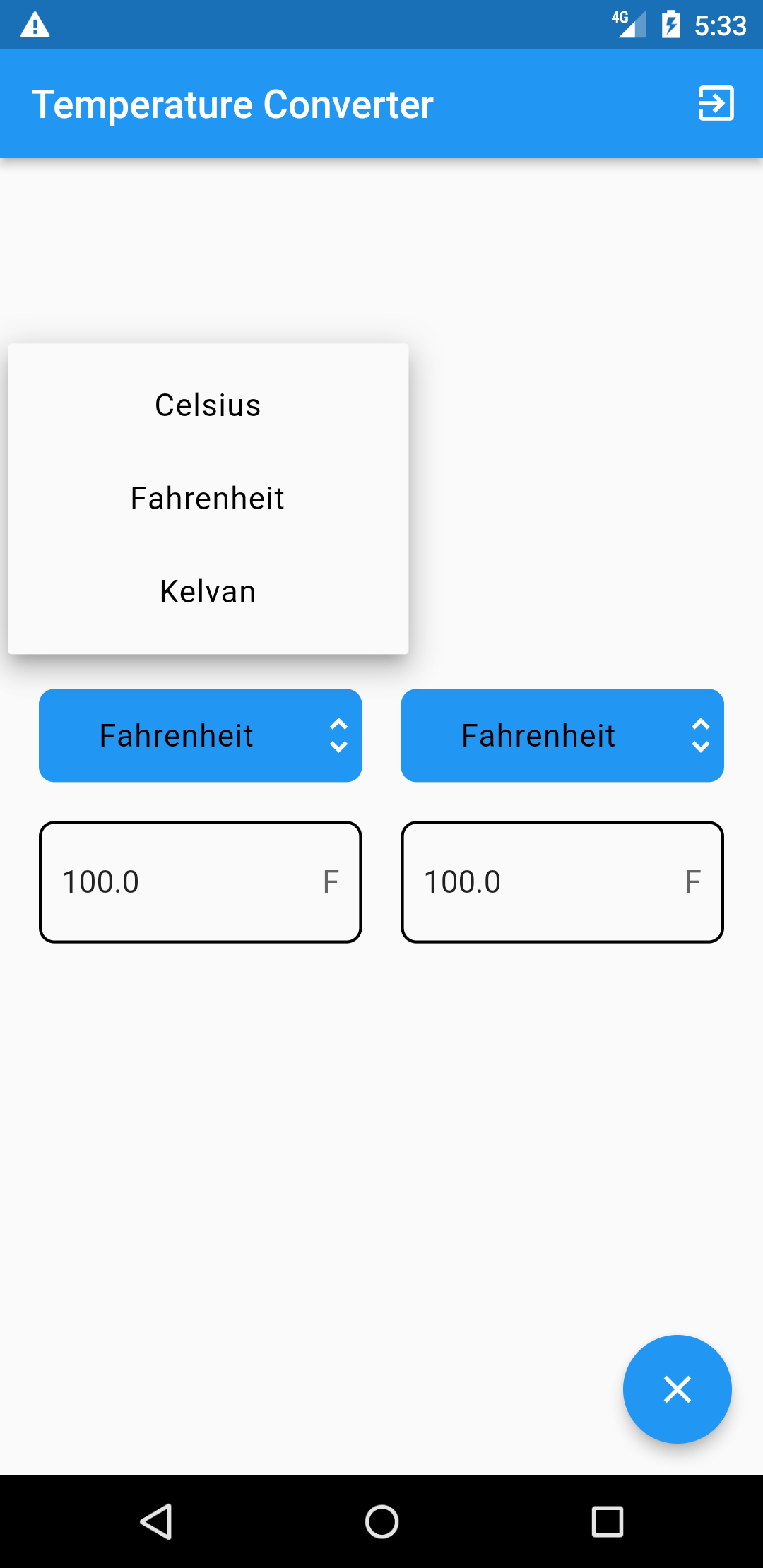The image size is (763, 1568).
Task: Choose Fahrenheit in the open dropdown list
Action: [x=208, y=499]
